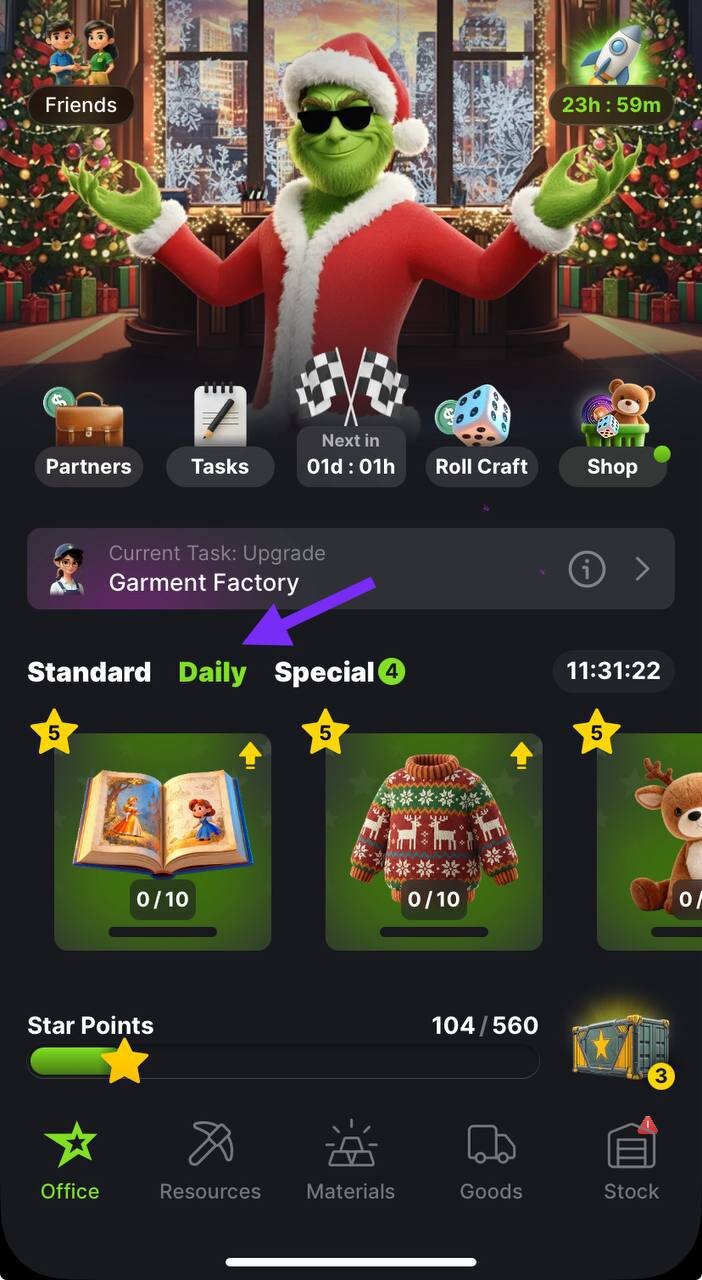Screen dimensions: 702x1280
Task: Open the reindeer plush order card
Action: tap(655, 842)
